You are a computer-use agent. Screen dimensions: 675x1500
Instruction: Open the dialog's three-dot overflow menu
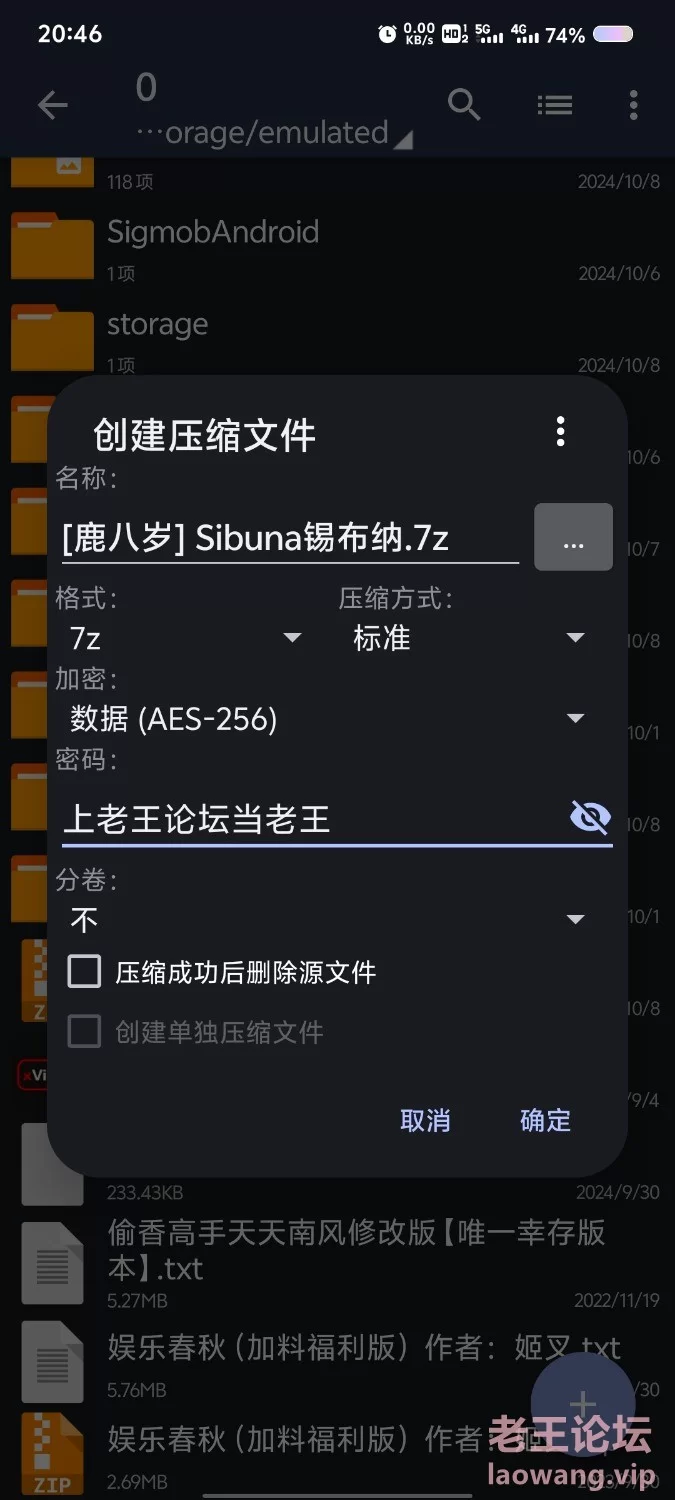pyautogui.click(x=560, y=432)
